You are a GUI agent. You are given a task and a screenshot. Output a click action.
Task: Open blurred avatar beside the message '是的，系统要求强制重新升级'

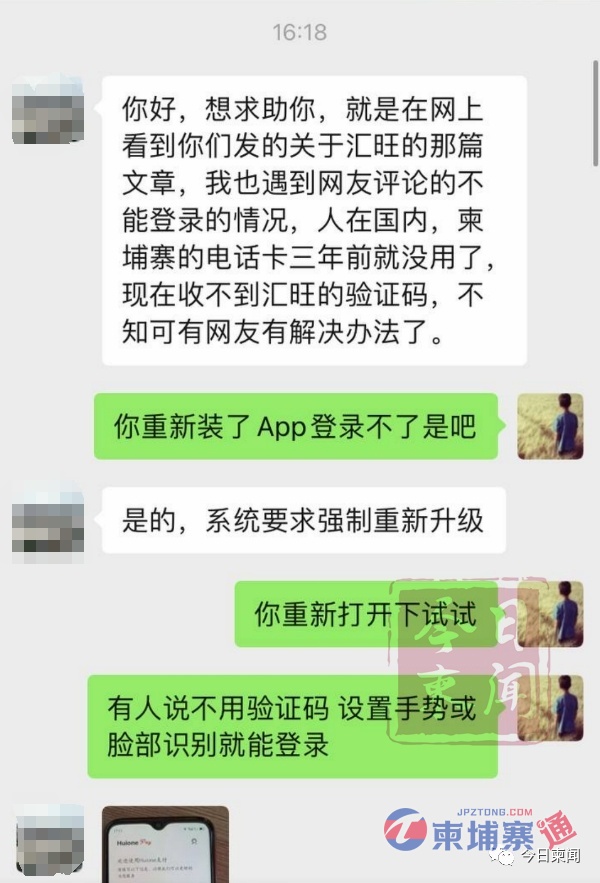(47, 520)
